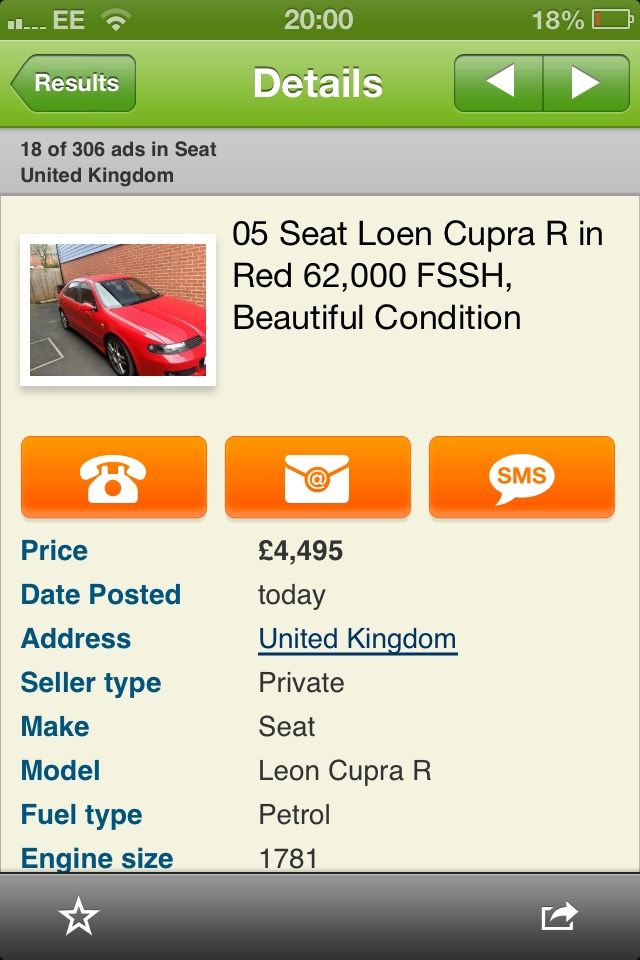The width and height of the screenshot is (640, 960).
Task: View the next ad
Action: point(584,83)
